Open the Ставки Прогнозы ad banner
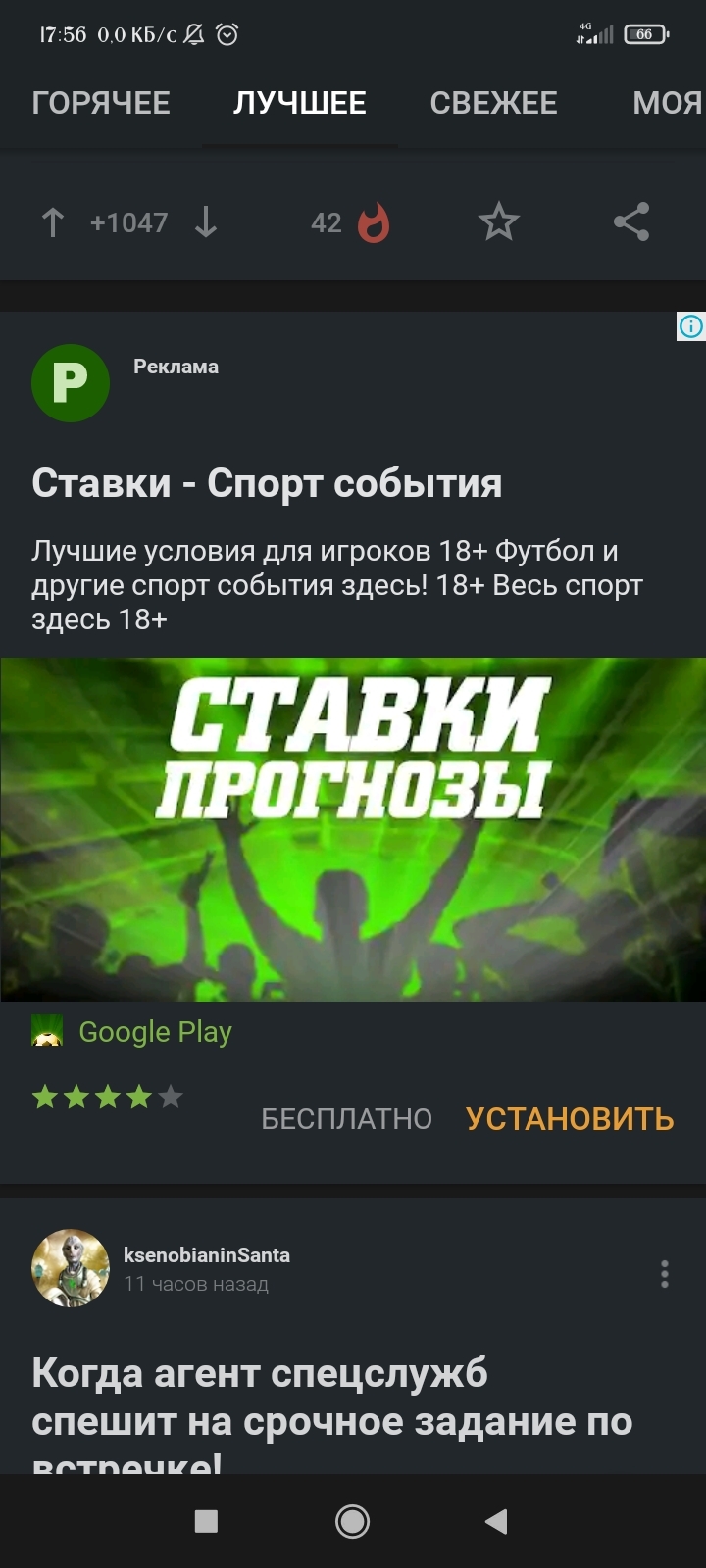 coord(353,828)
